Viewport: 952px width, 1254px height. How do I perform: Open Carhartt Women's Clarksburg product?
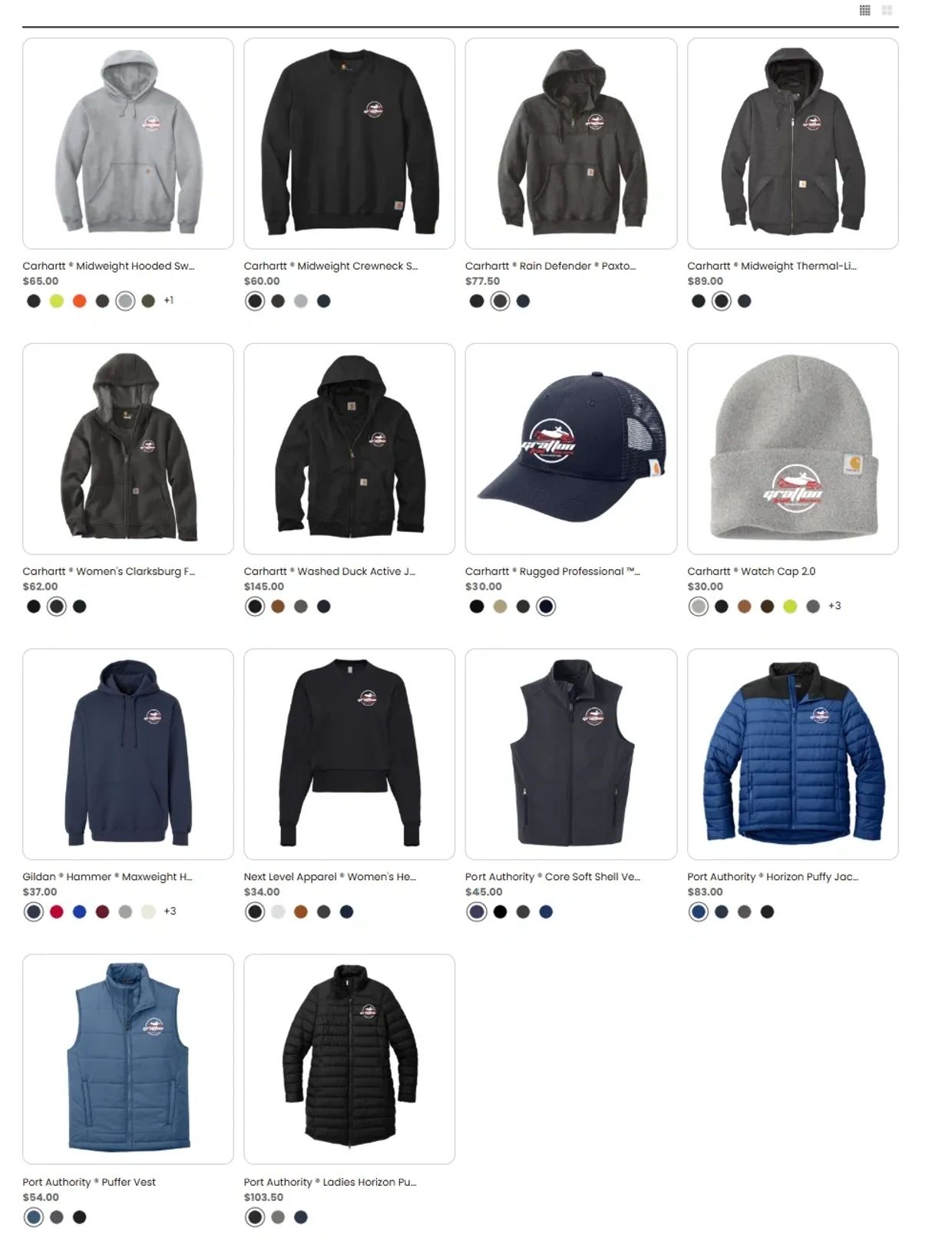pyautogui.click(x=108, y=571)
